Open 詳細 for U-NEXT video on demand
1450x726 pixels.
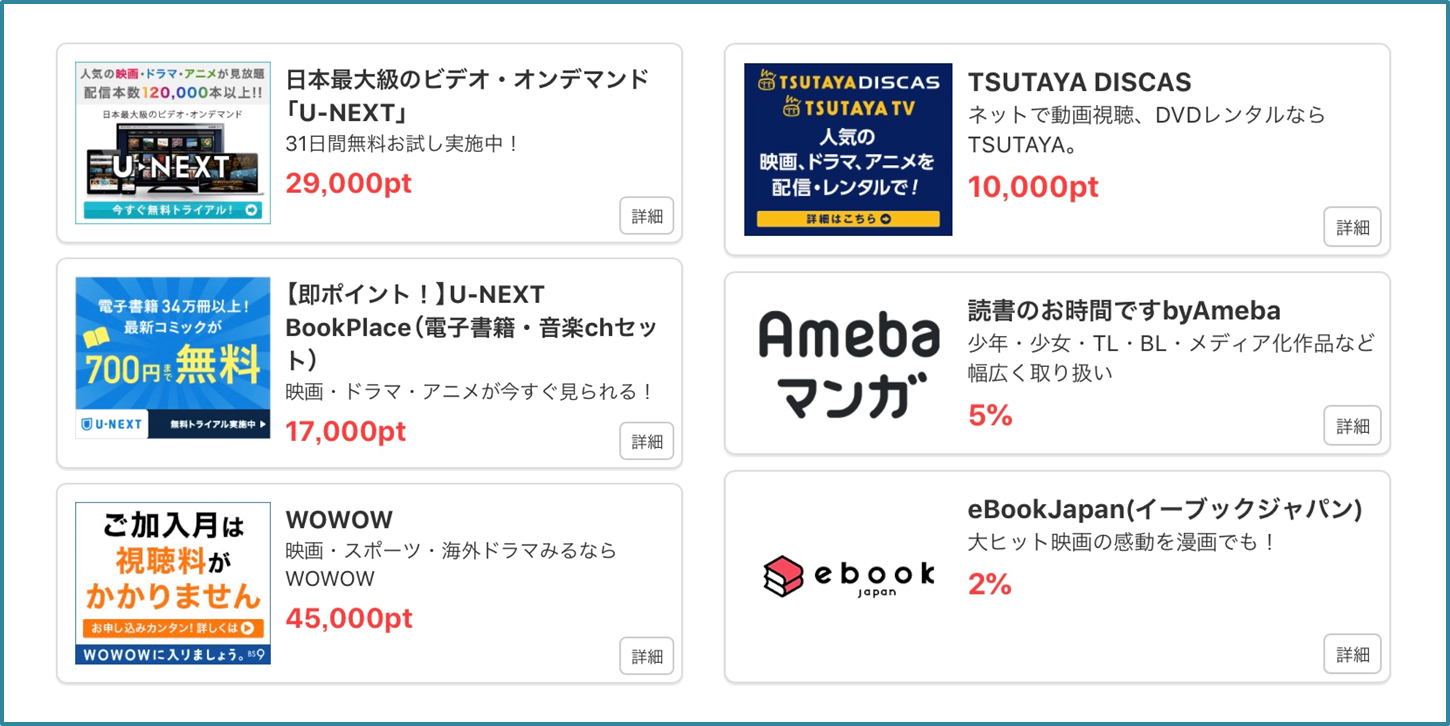coord(646,216)
